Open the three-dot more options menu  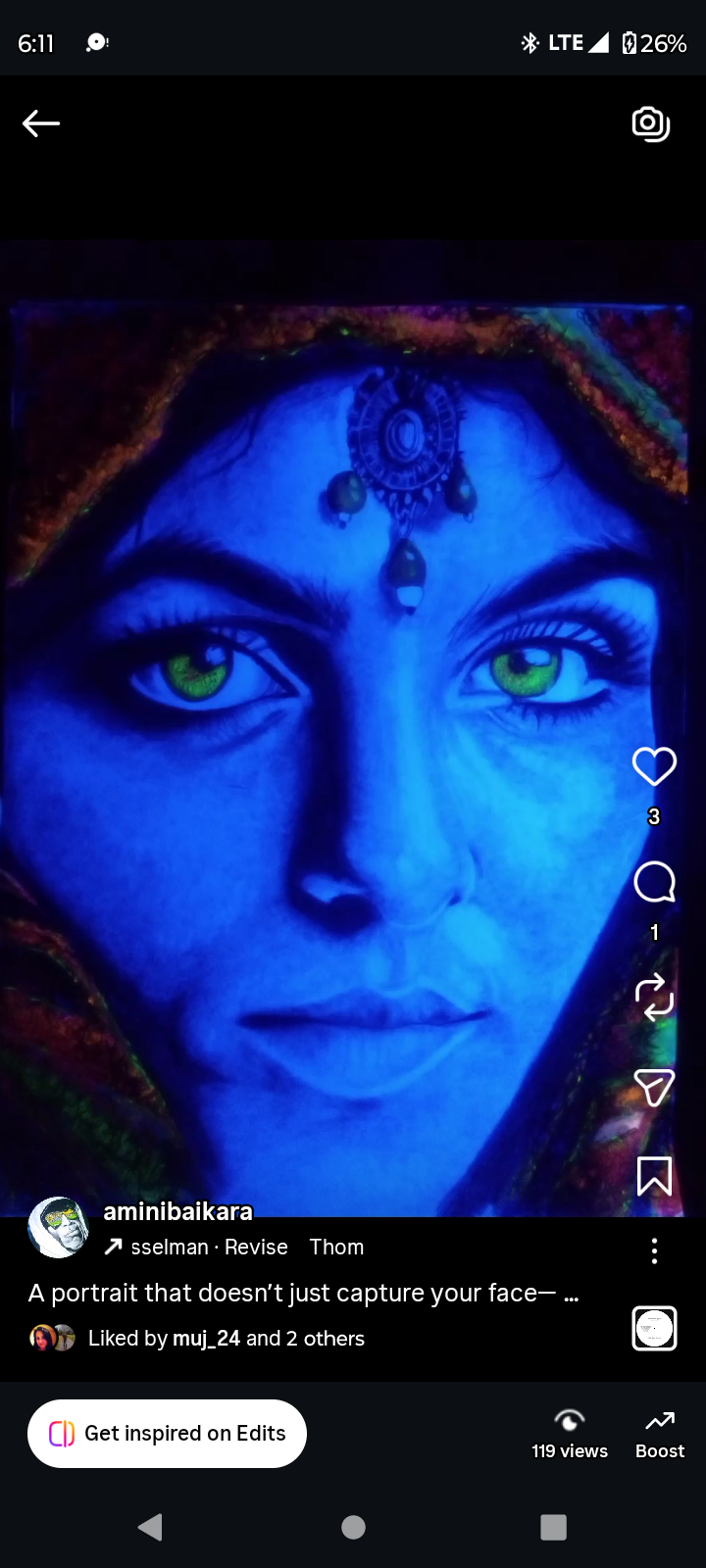(654, 1250)
